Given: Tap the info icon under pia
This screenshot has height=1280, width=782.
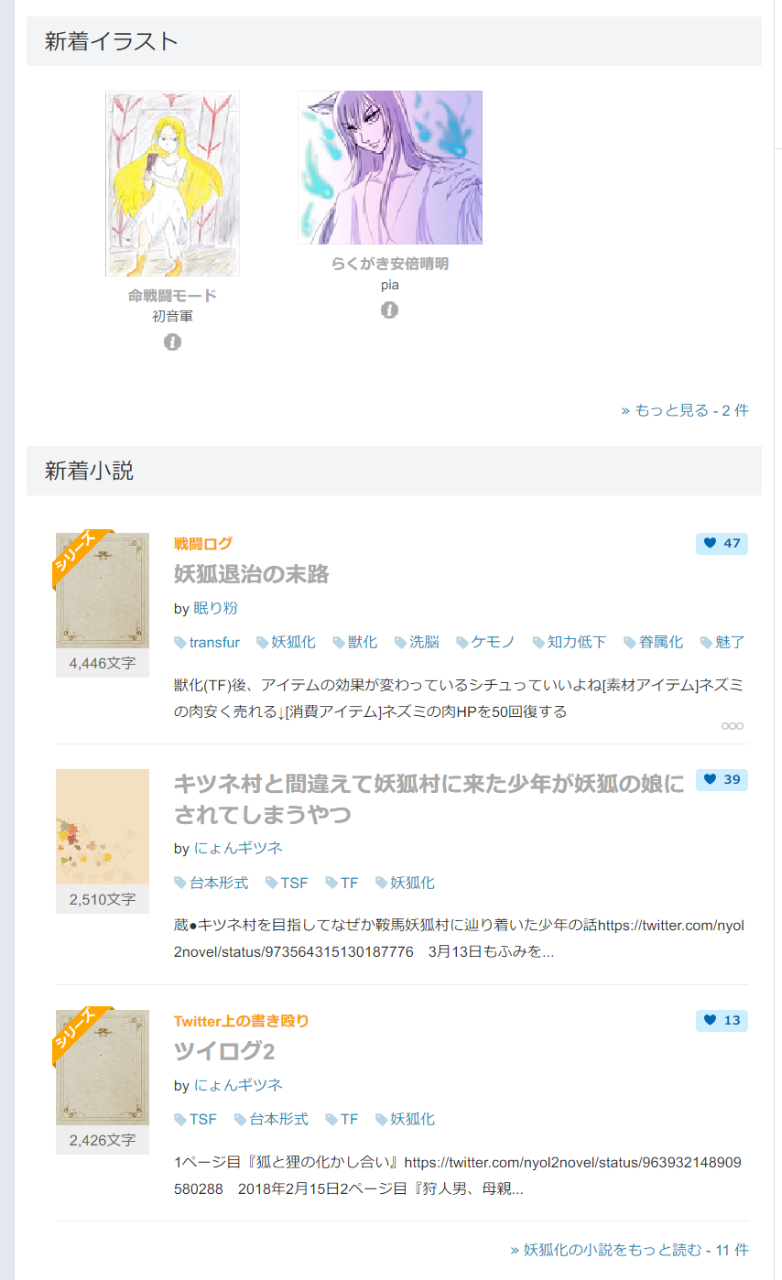Looking at the screenshot, I should [x=390, y=310].
